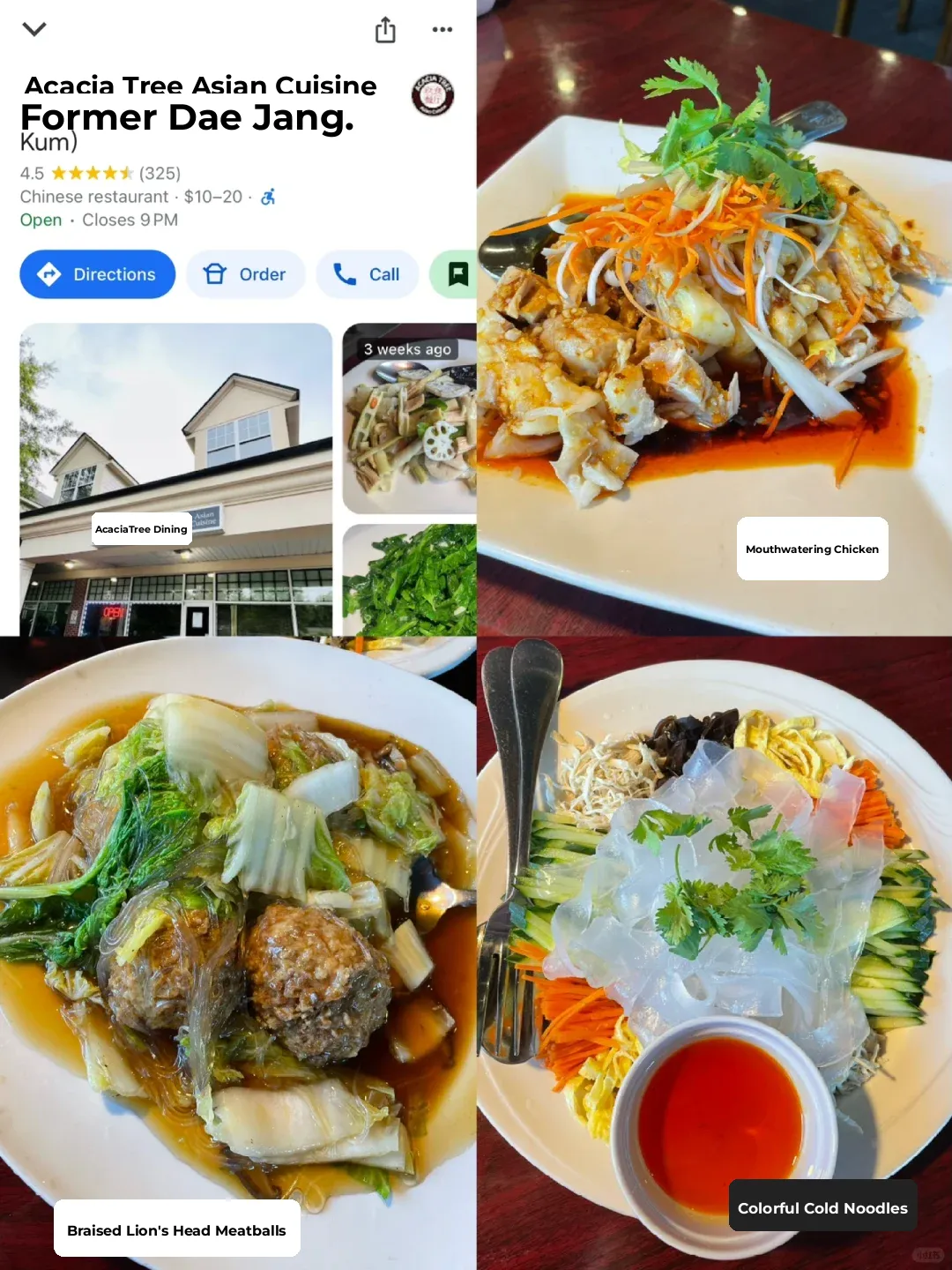Open reviews by clicking (325)
This screenshot has height=1270, width=952.
pyautogui.click(x=160, y=174)
